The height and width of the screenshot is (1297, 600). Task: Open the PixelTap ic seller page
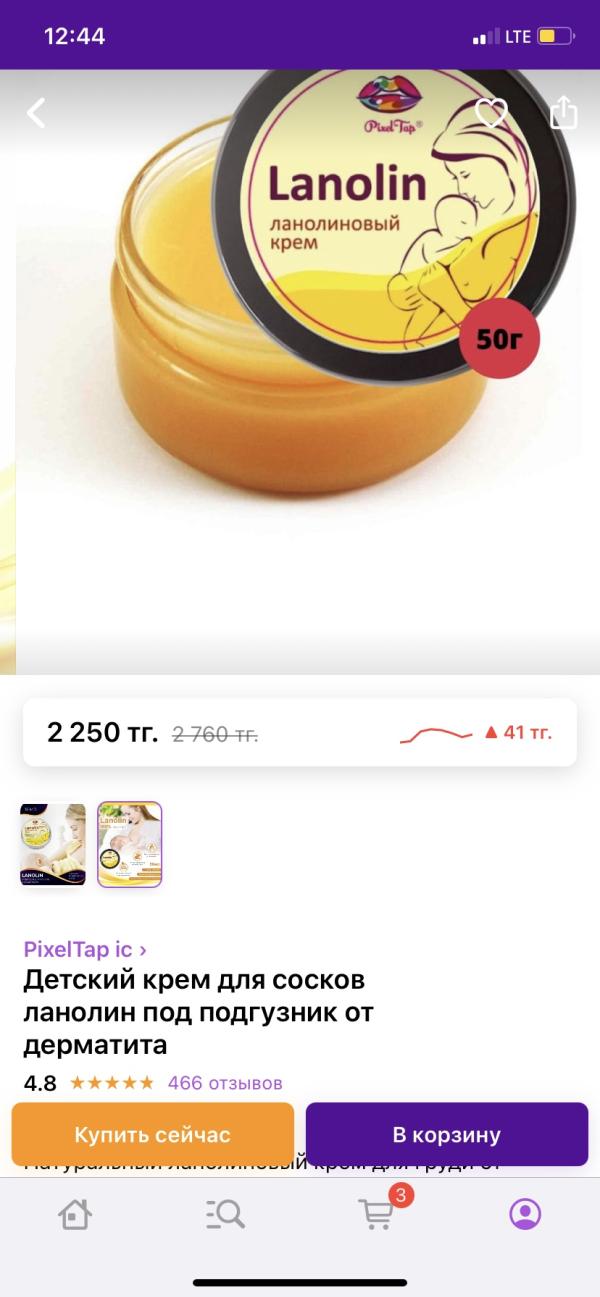click(x=85, y=949)
